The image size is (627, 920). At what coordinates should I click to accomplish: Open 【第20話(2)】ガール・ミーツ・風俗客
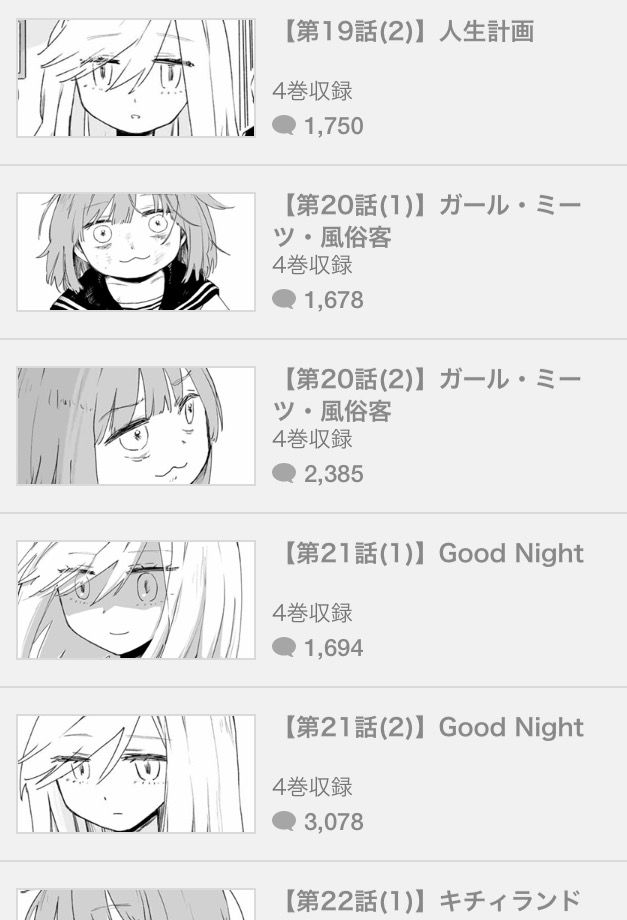[x=428, y=395]
